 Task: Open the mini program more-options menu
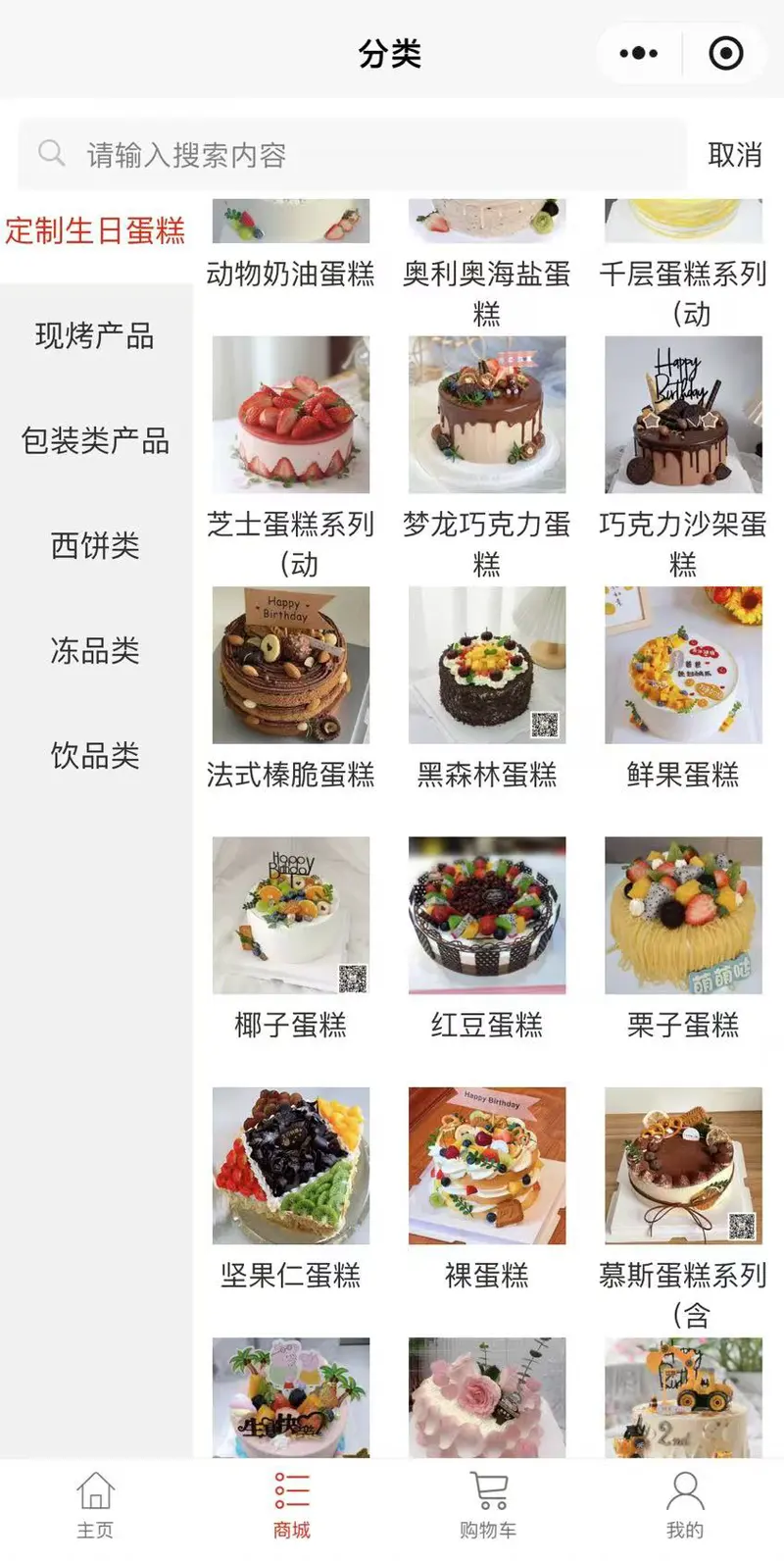coord(639,53)
